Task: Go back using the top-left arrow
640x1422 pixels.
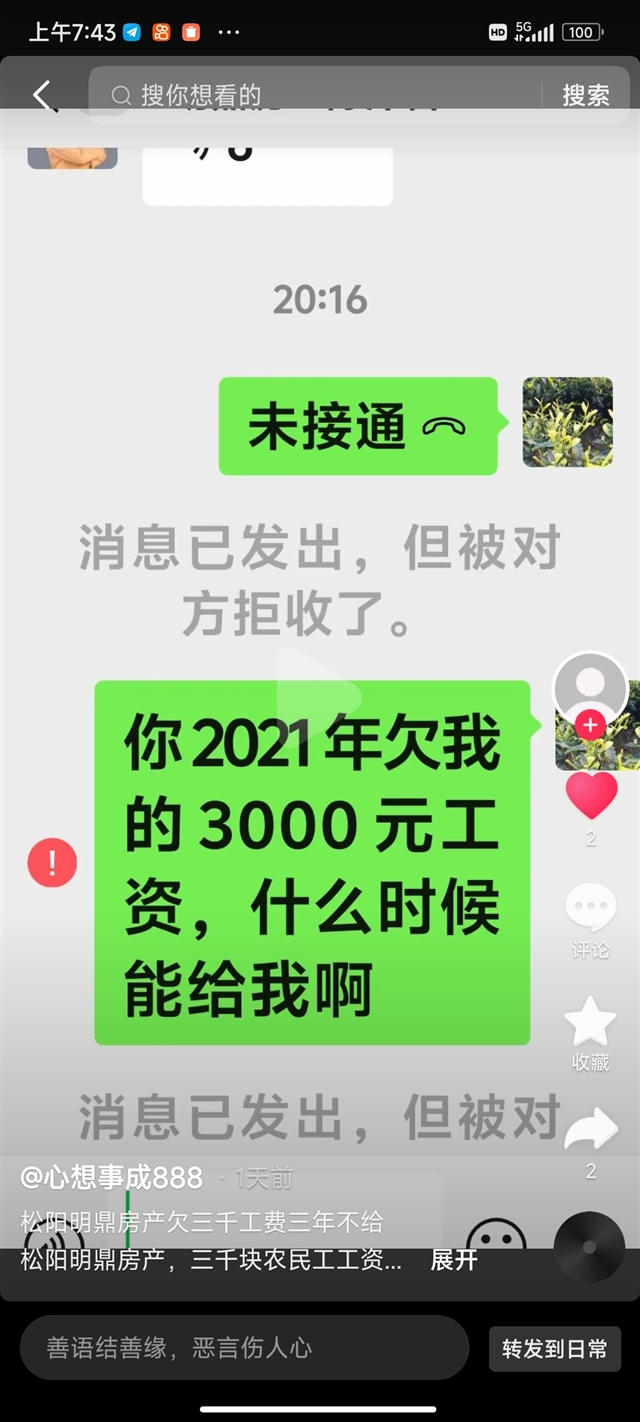Action: (42, 96)
